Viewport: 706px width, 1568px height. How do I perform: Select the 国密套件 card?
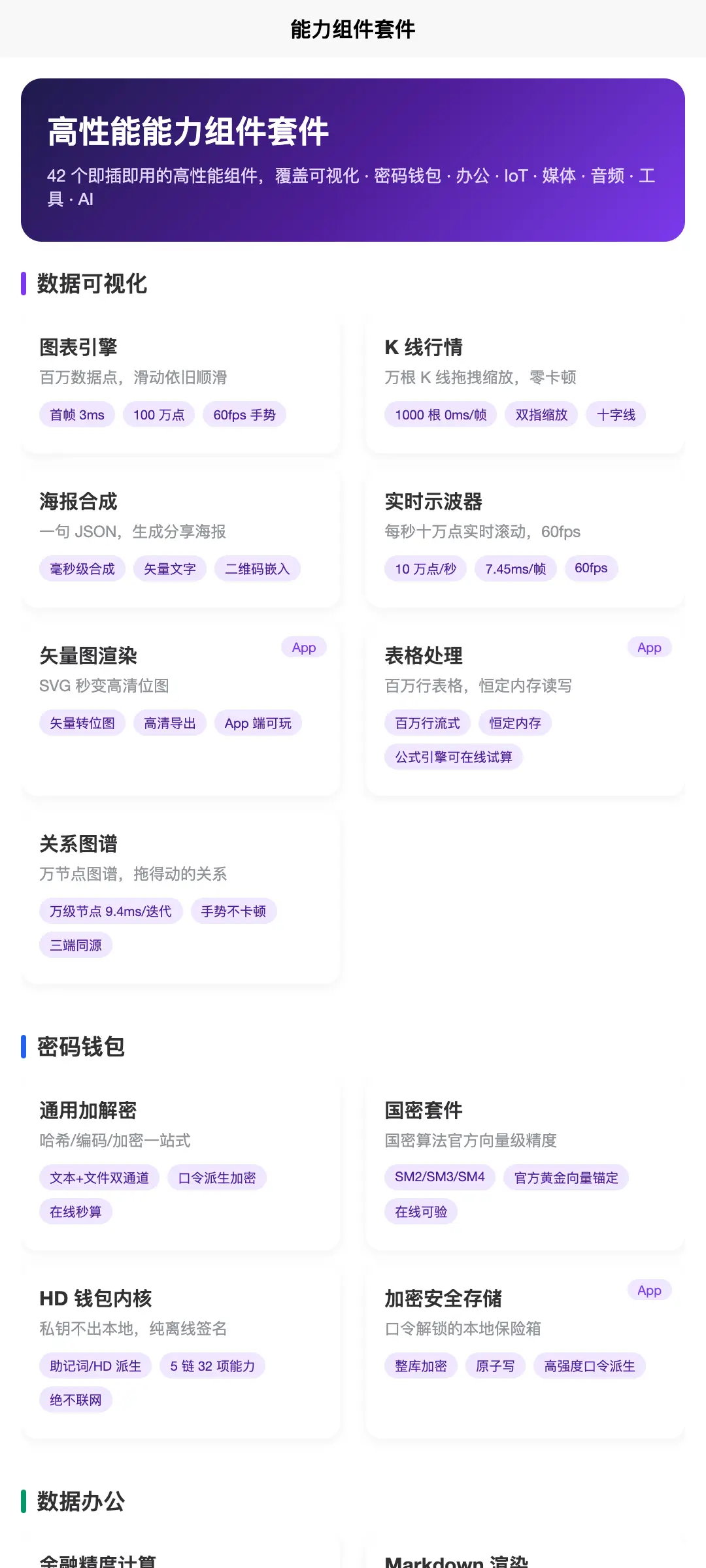pos(526,1164)
